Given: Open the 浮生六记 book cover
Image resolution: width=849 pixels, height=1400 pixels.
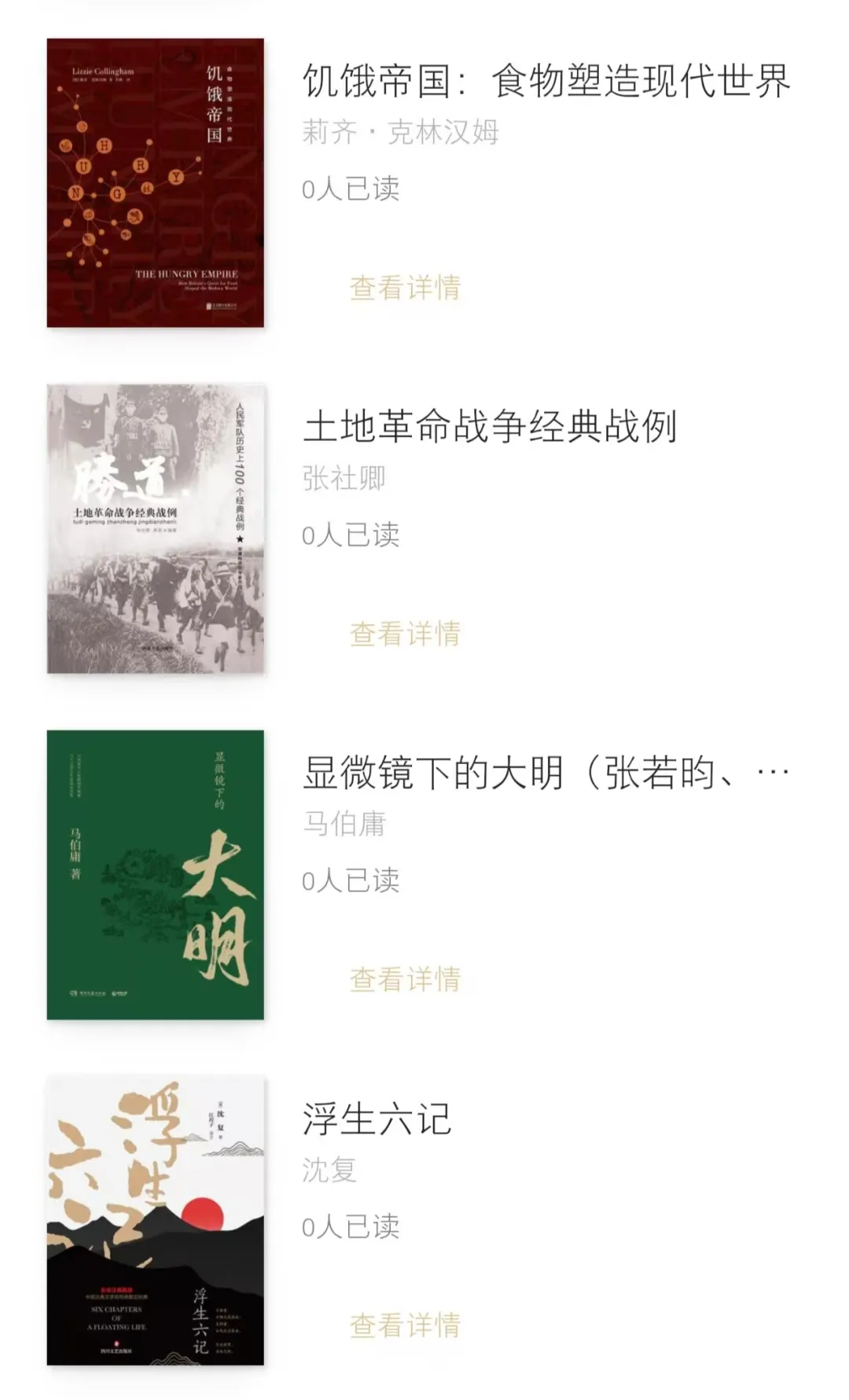Looking at the screenshot, I should tap(156, 1220).
